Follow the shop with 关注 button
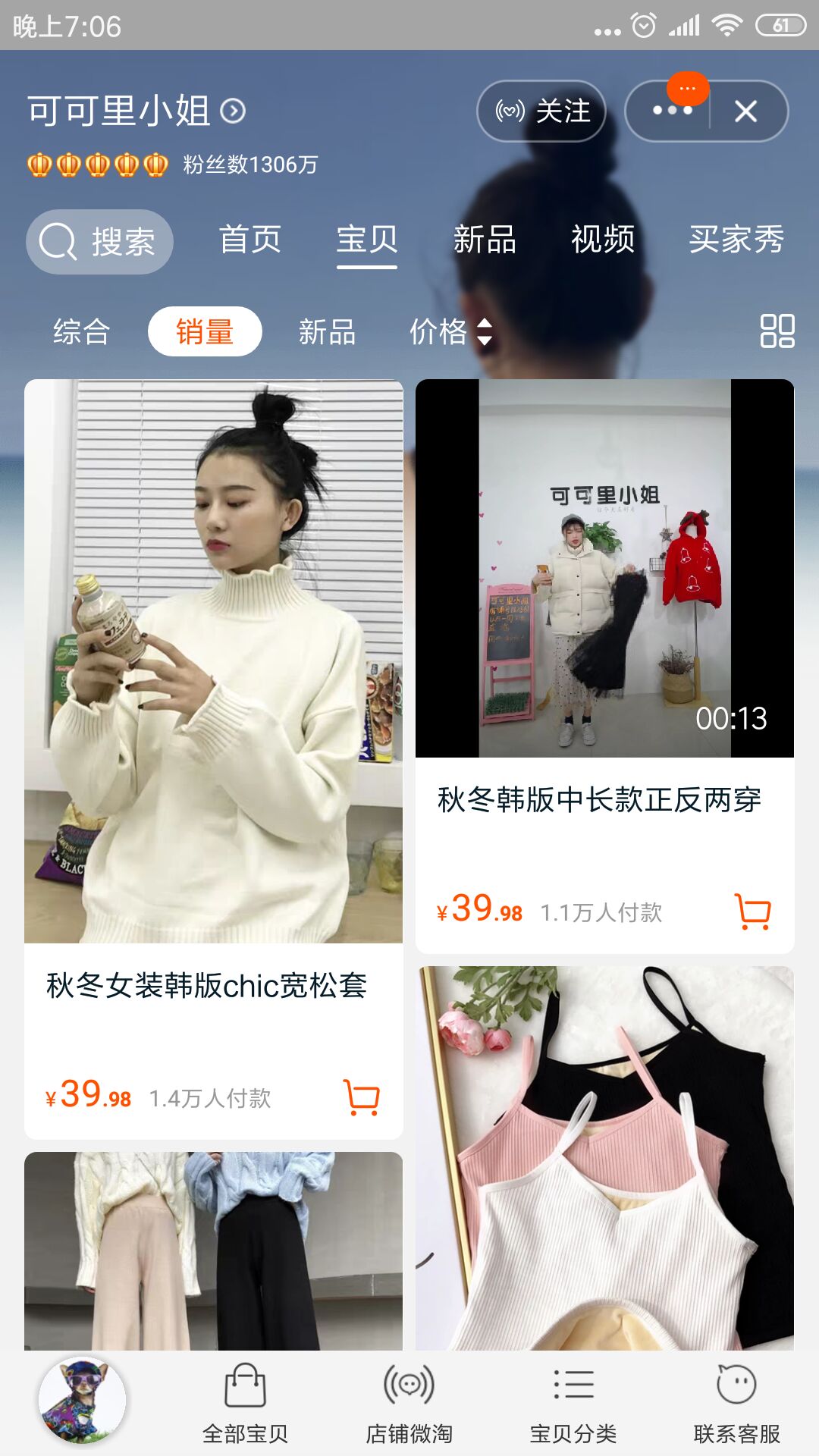This screenshot has width=819, height=1456. [x=541, y=111]
